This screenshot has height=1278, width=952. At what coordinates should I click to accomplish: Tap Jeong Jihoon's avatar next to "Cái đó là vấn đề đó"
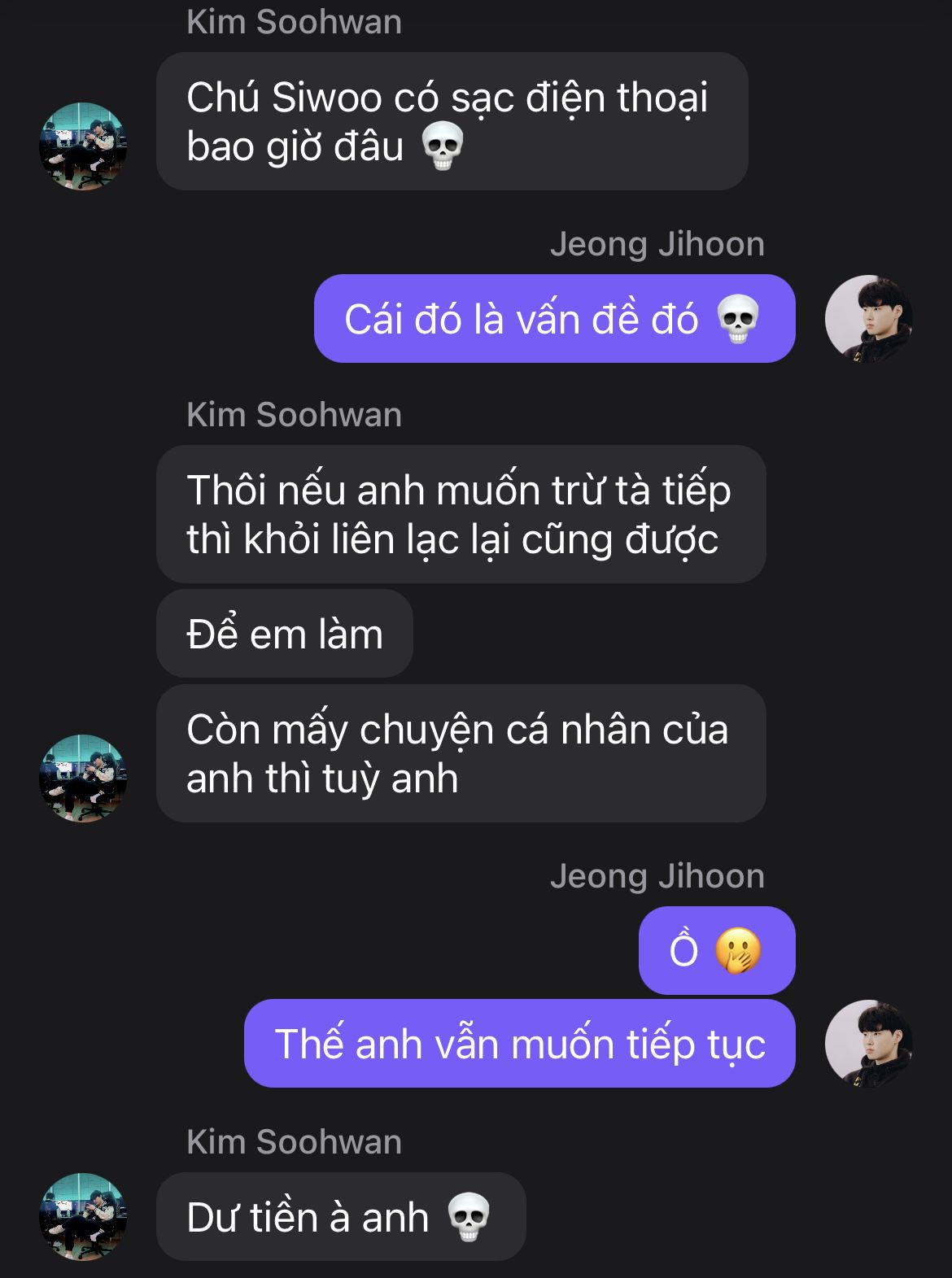(x=868, y=318)
